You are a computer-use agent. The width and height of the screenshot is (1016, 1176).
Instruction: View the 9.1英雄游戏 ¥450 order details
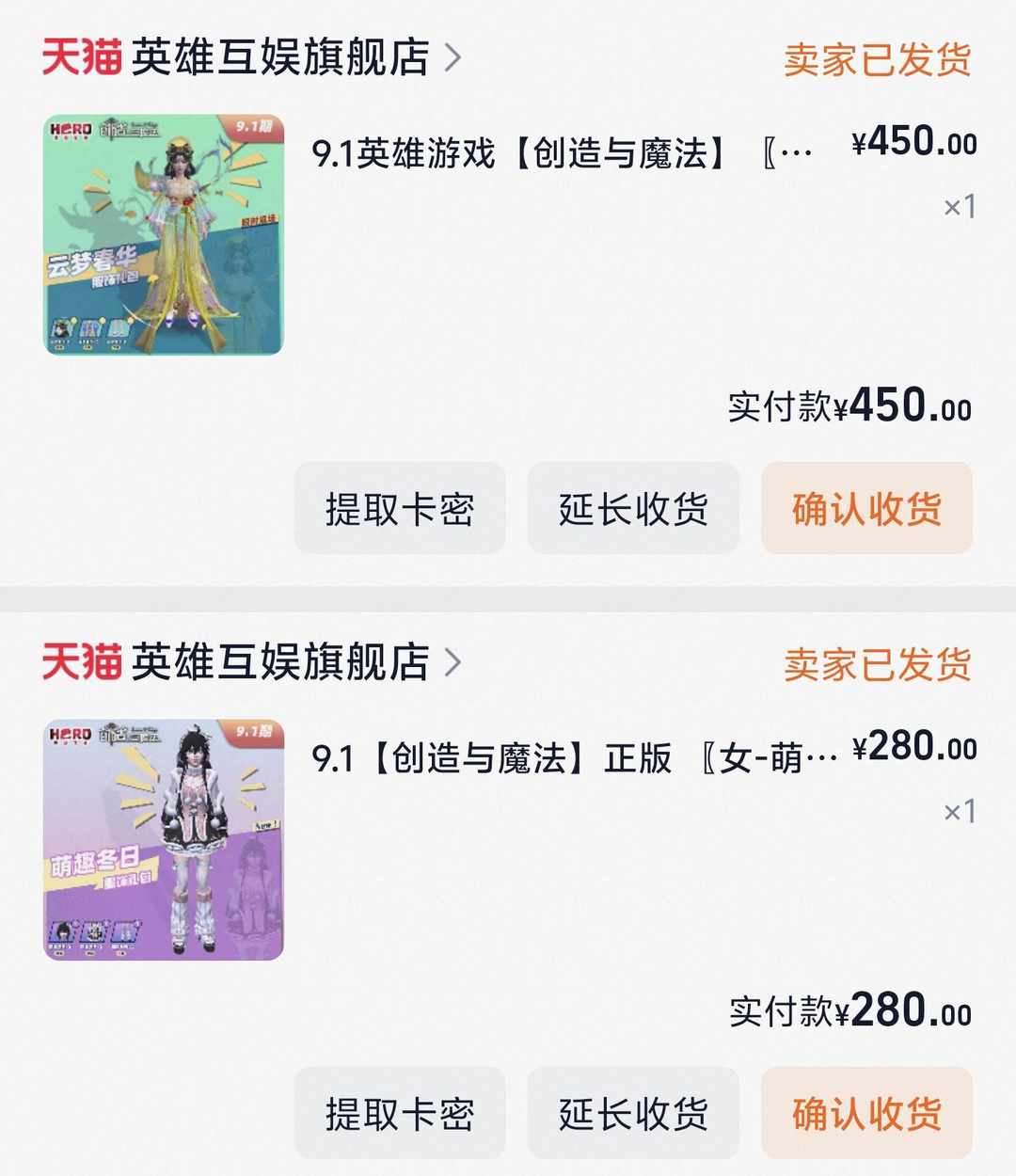point(562,152)
